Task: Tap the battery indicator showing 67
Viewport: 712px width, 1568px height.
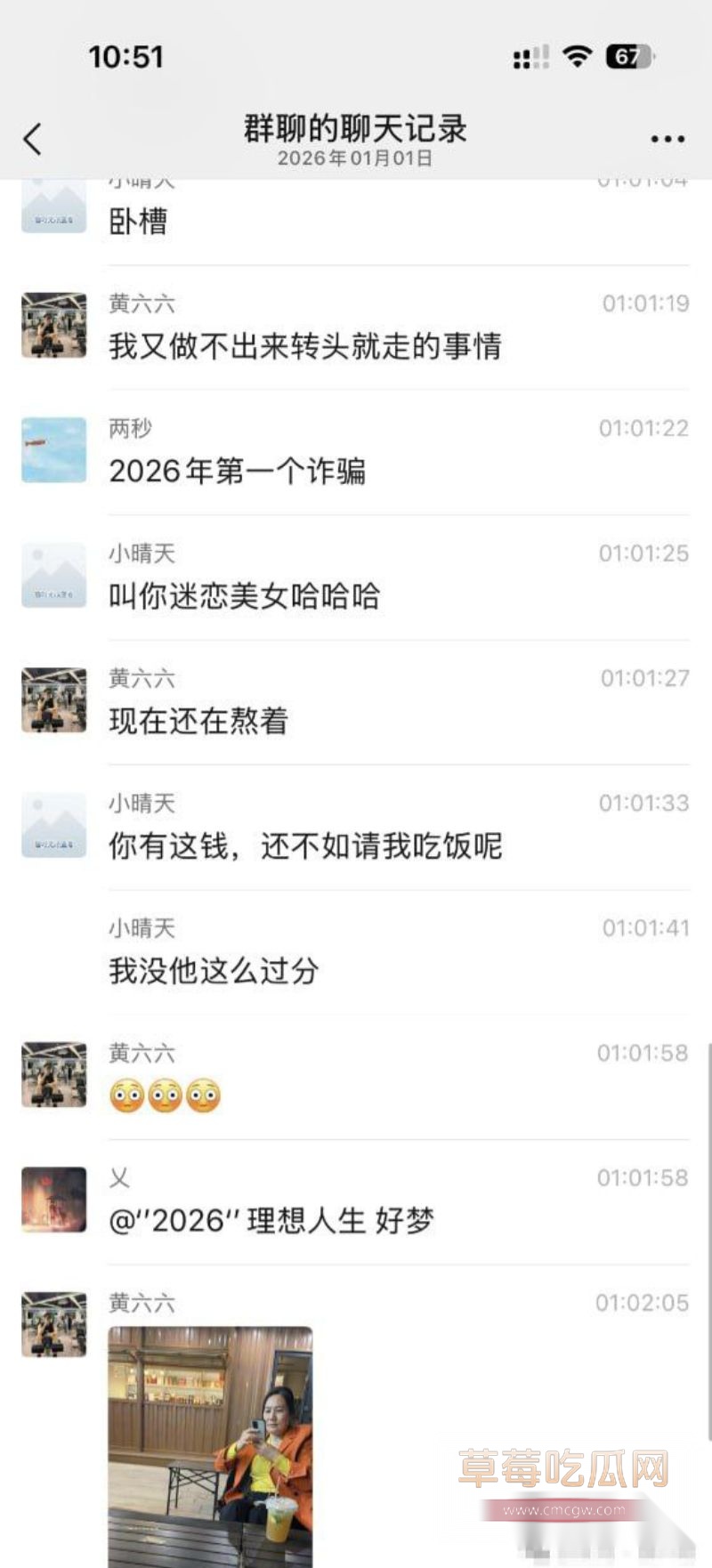Action: (x=628, y=55)
